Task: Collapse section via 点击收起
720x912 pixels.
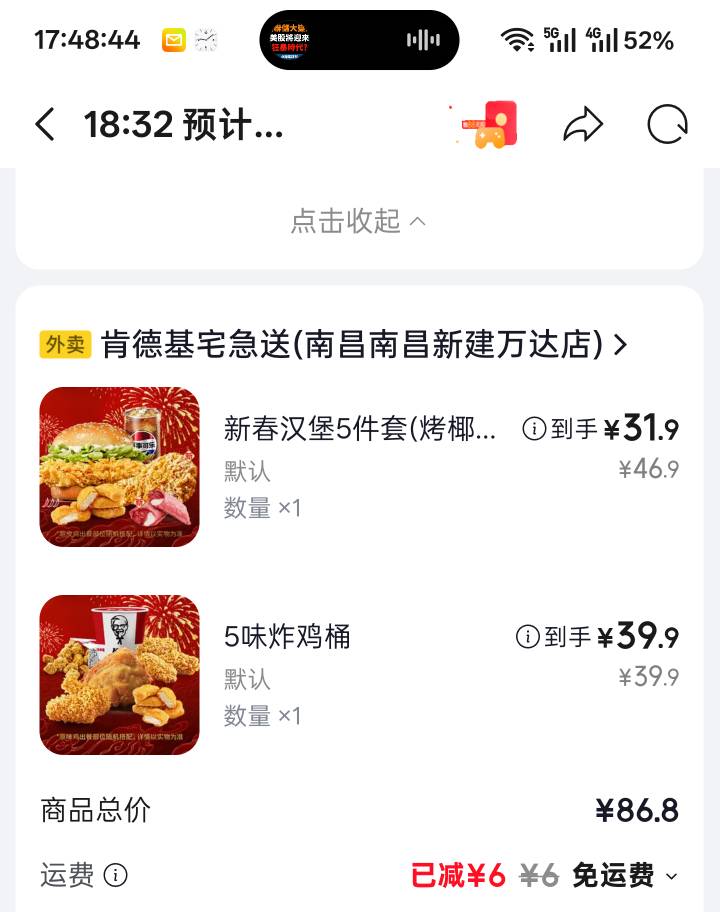Action: (x=358, y=221)
